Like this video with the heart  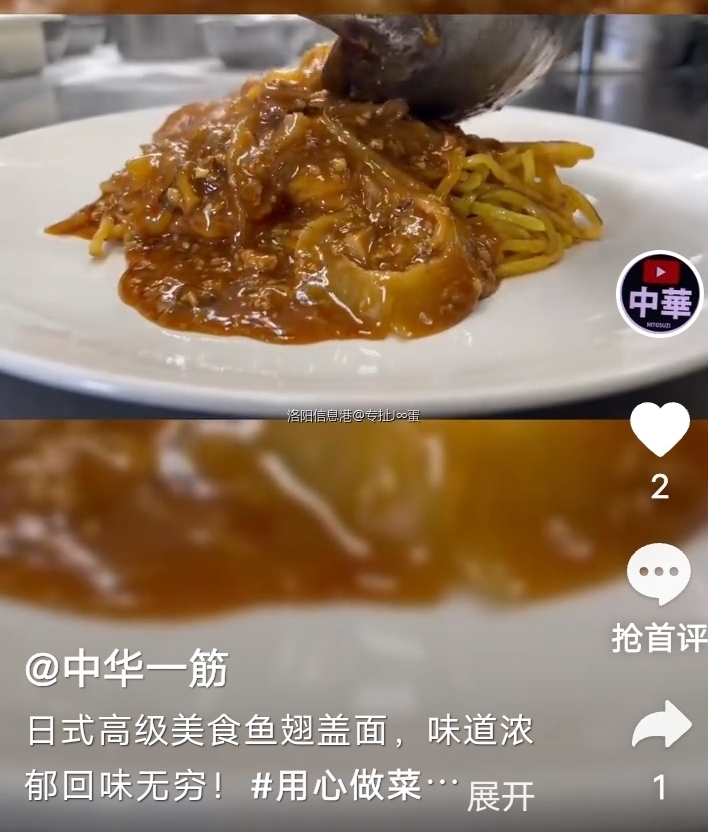pos(660,429)
